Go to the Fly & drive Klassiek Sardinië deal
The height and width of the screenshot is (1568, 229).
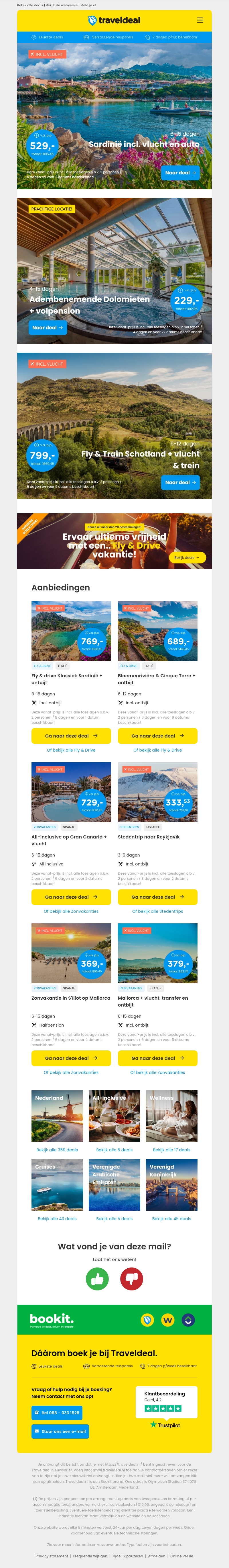tap(71, 736)
